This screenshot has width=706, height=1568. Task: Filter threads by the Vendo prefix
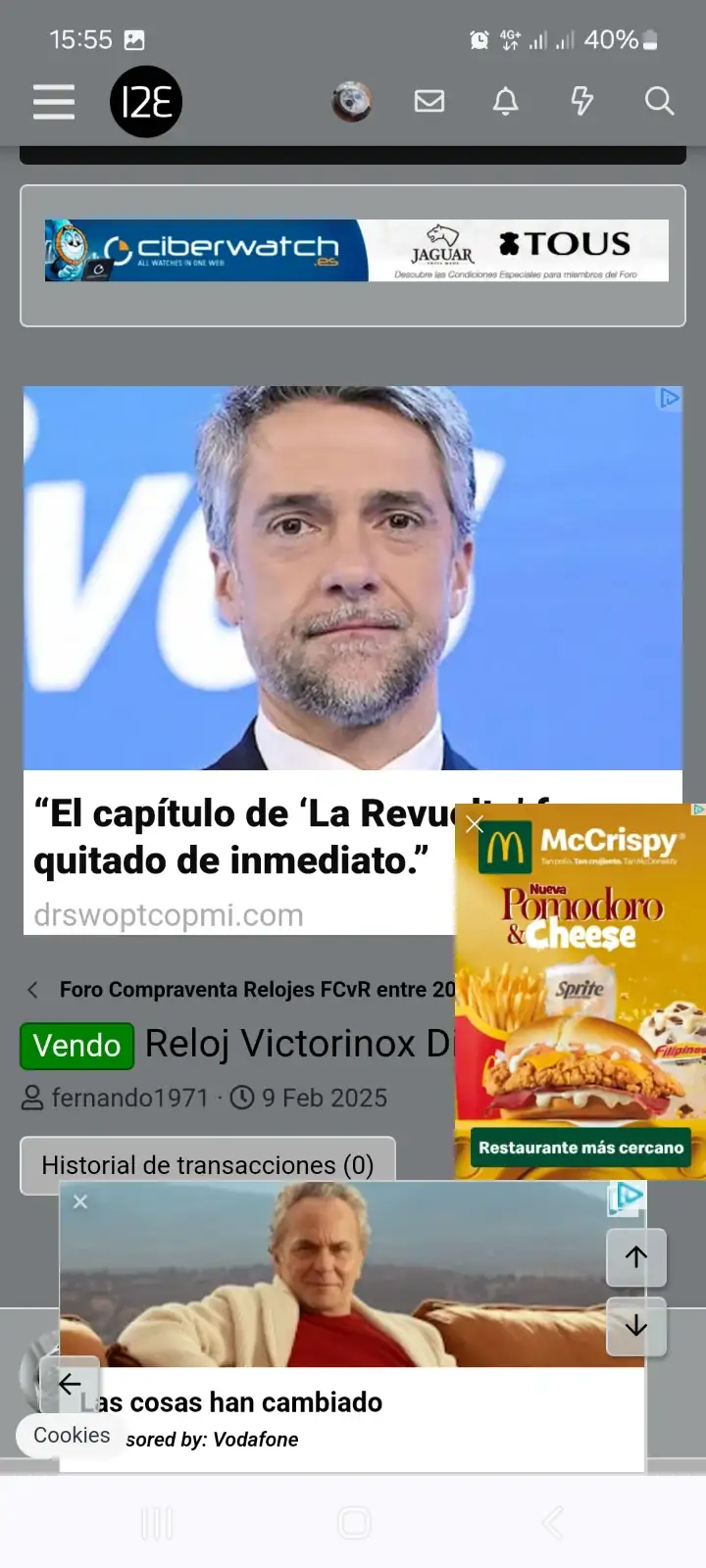coord(76,1046)
